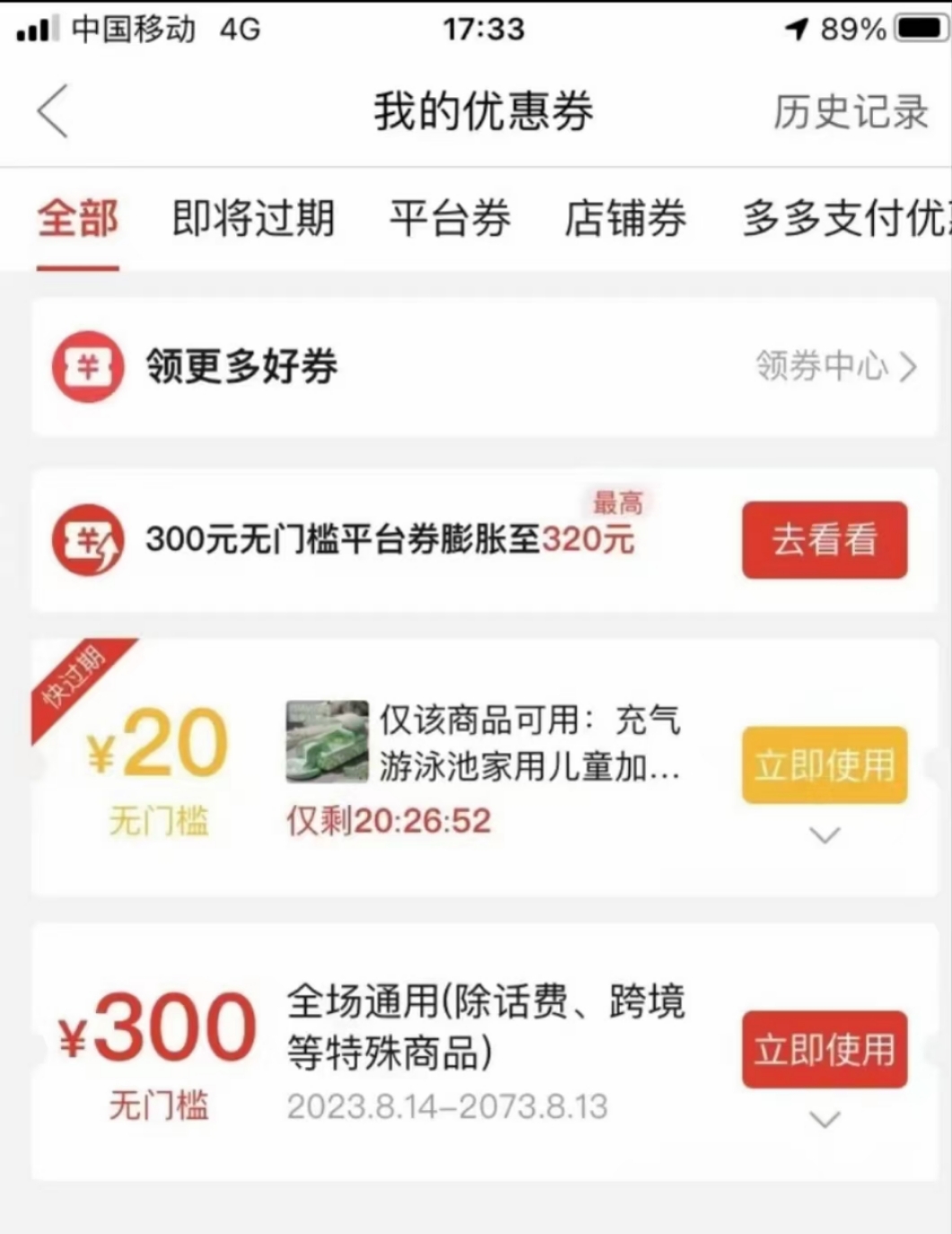Expand details of the ¥300 coupon
952x1234 pixels.
pyautogui.click(x=824, y=1119)
